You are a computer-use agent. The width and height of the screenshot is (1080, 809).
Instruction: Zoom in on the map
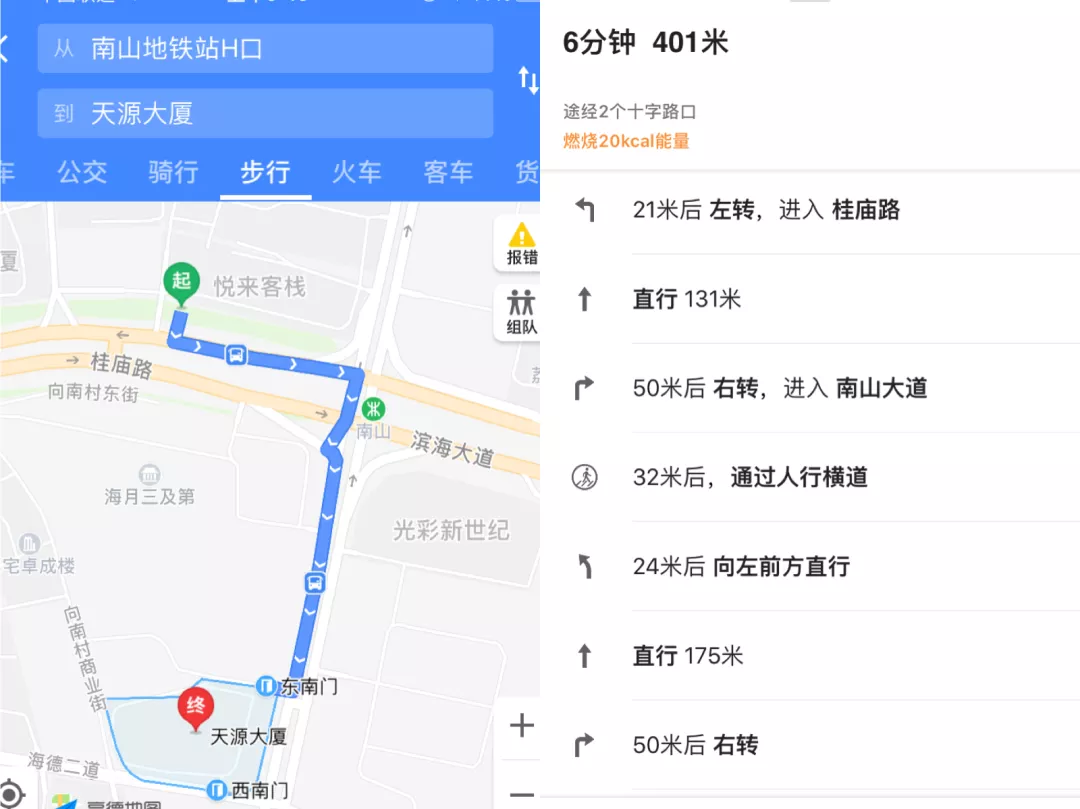click(x=521, y=726)
